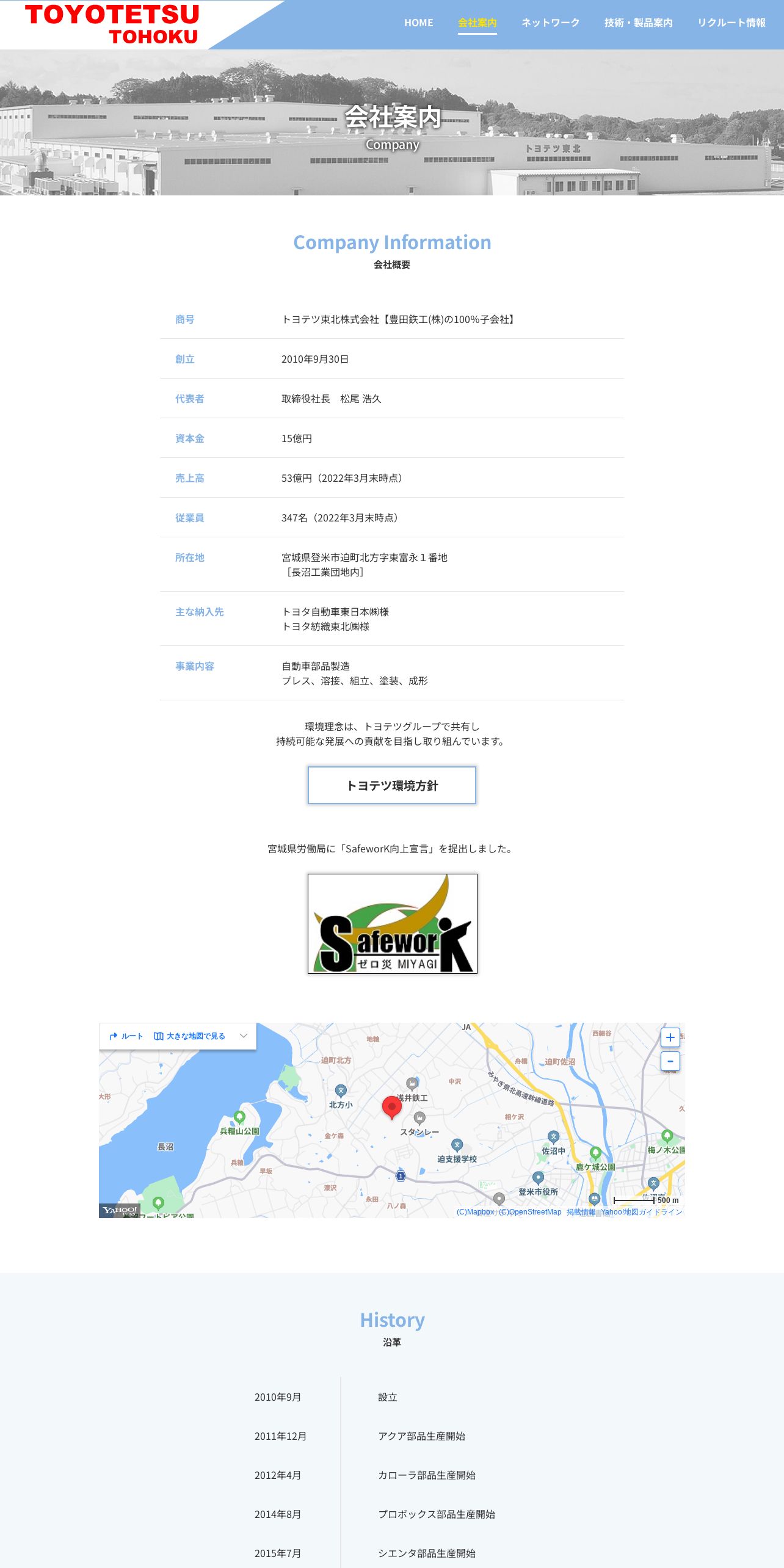Open the (C)Mapbox attribution link

coord(475,1212)
